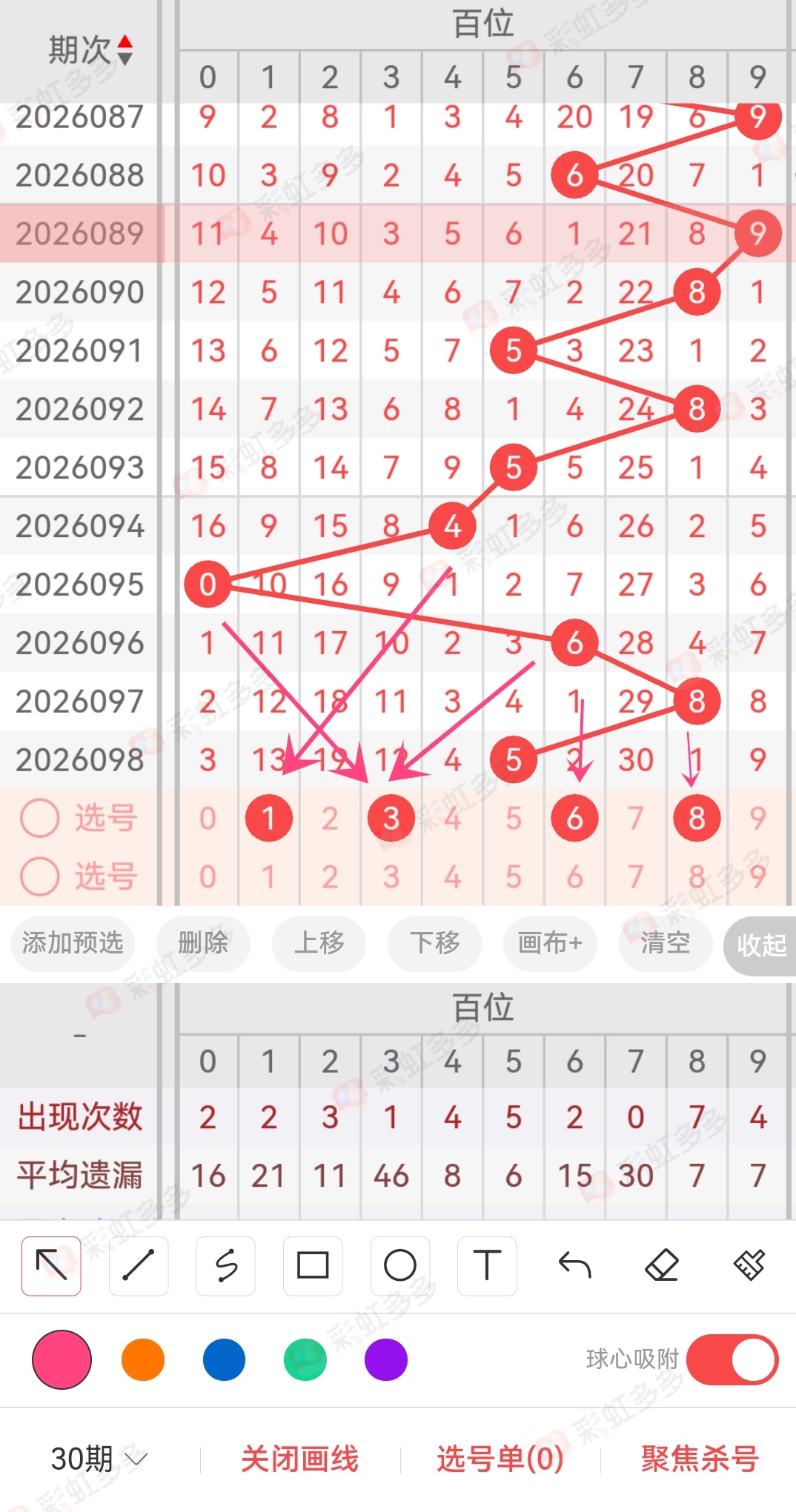
Task: Move selection down with 下移
Action: [434, 943]
